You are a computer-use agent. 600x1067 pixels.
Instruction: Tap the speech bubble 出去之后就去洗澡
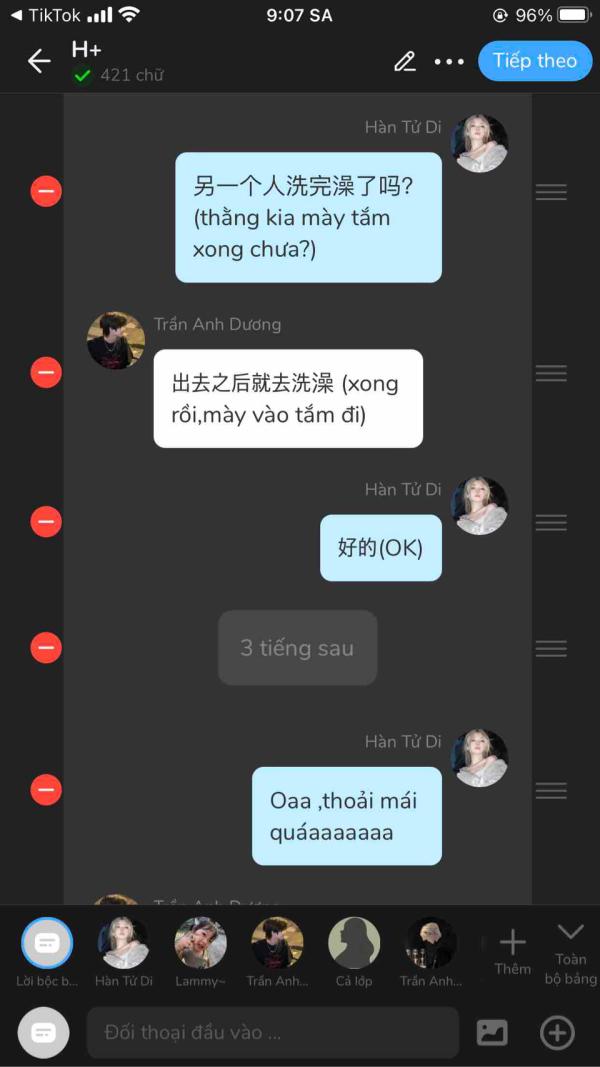click(288, 398)
